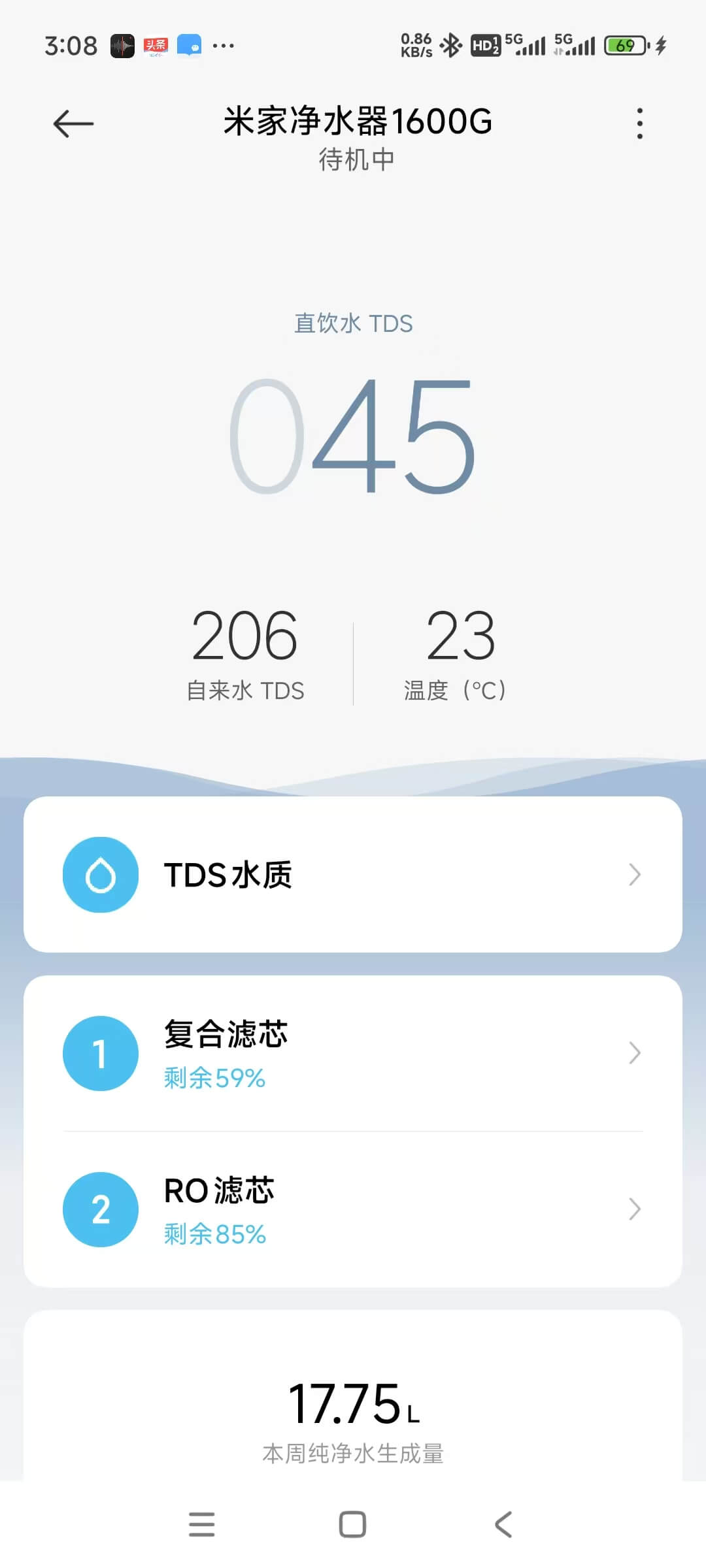Open the recent apps menu button
The width and height of the screenshot is (706, 1568).
click(x=201, y=1524)
